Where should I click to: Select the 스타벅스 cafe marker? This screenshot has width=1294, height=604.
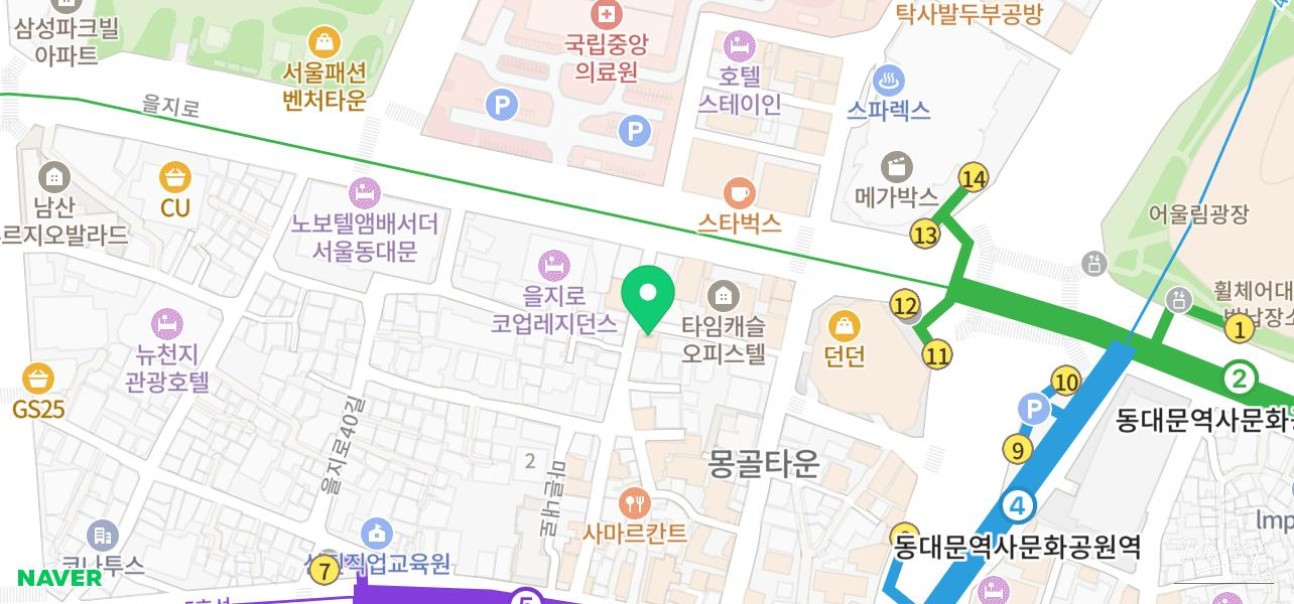pyautogui.click(x=739, y=193)
